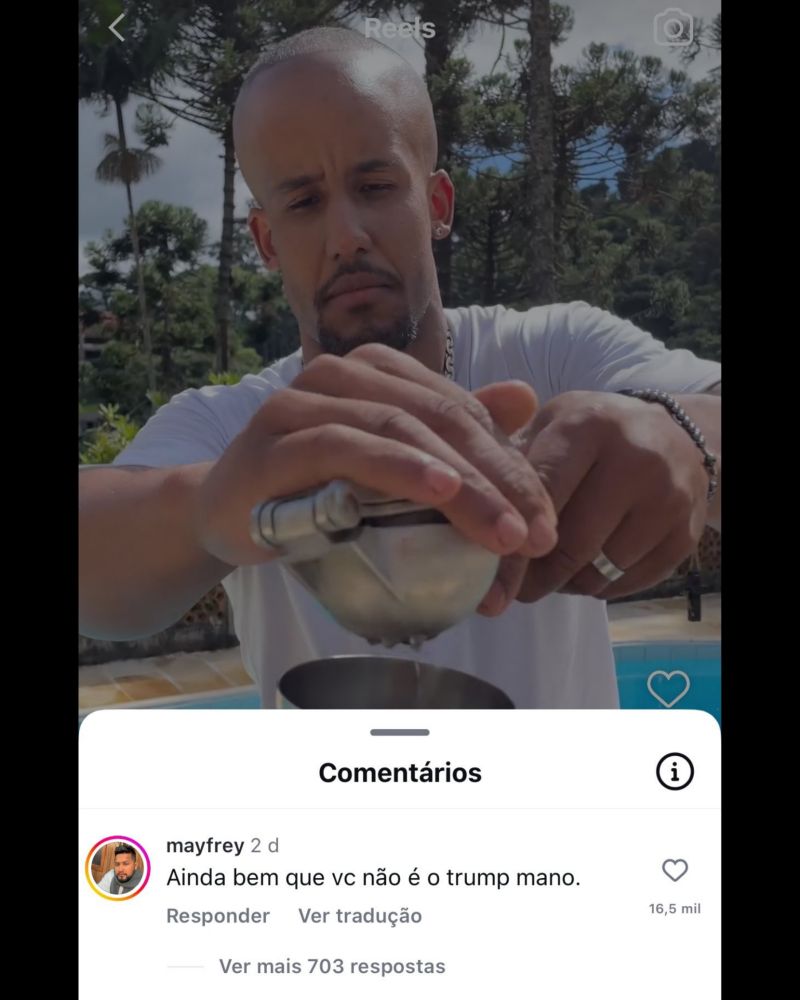Open the camera icon in the Reels header
This screenshot has width=800, height=1000.
point(674,27)
